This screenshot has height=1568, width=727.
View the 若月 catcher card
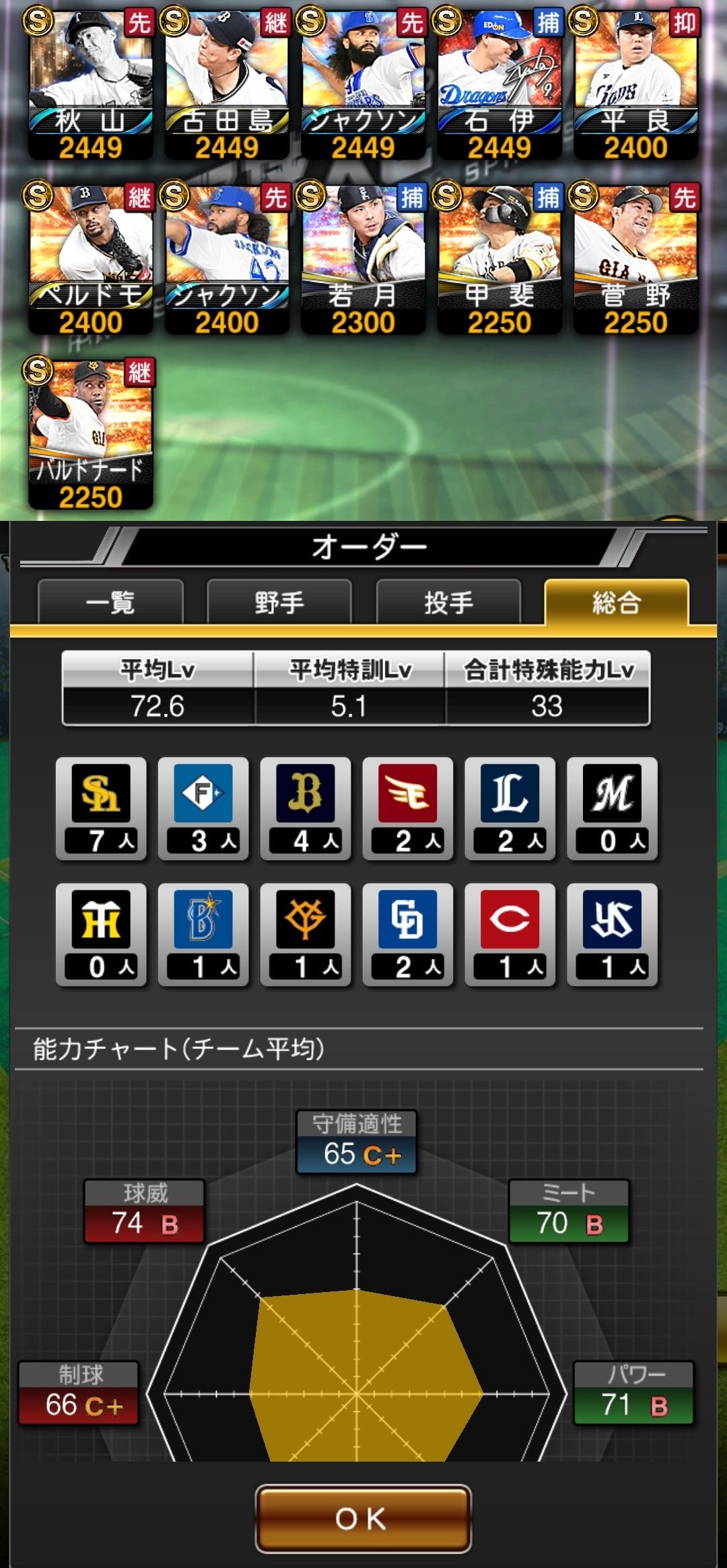363,259
